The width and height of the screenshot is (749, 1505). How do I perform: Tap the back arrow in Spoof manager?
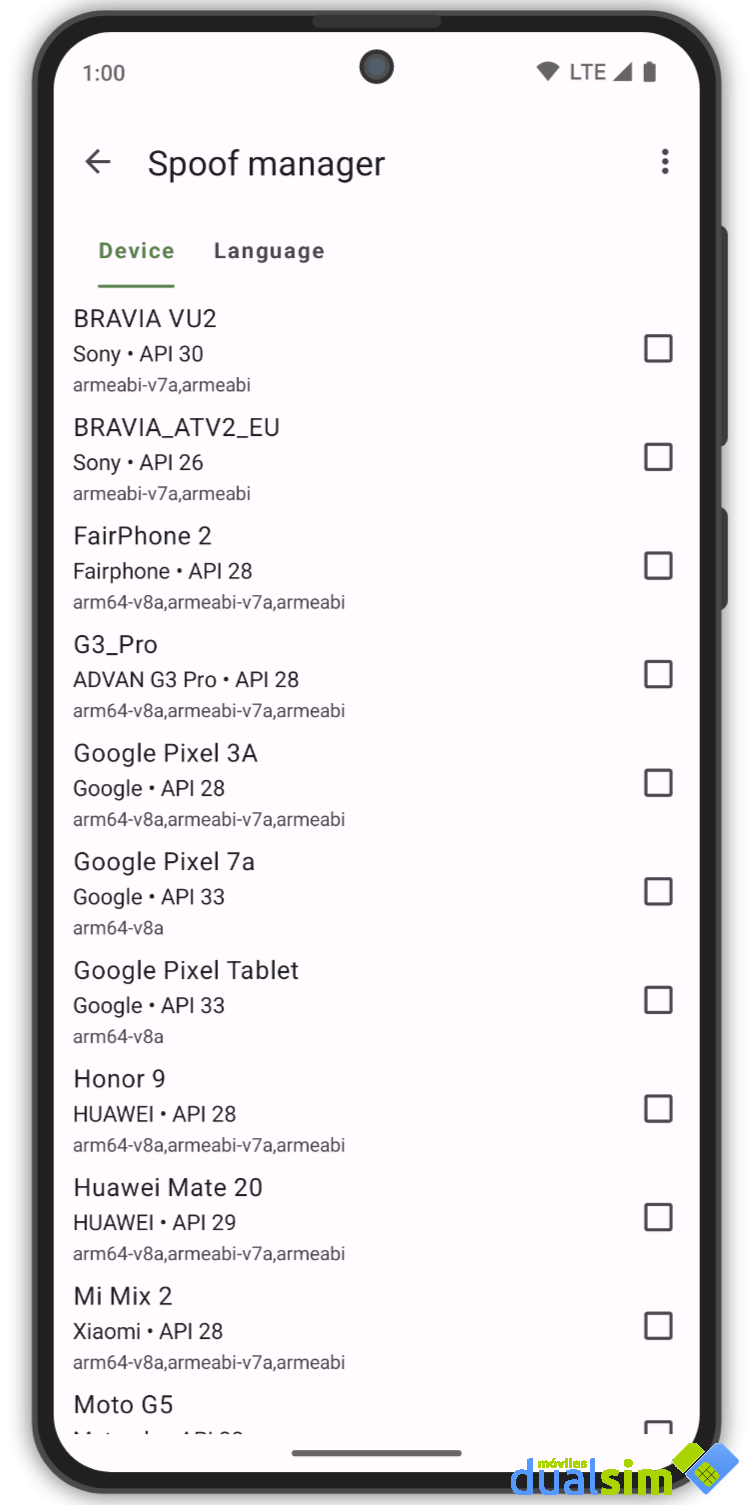point(97,162)
